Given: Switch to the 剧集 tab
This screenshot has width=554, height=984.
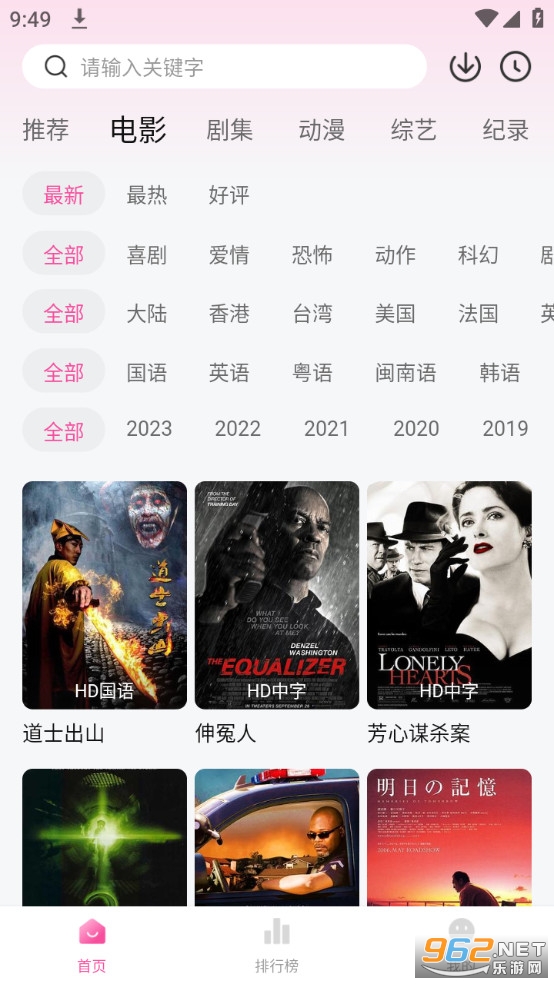Looking at the screenshot, I should pos(230,130).
